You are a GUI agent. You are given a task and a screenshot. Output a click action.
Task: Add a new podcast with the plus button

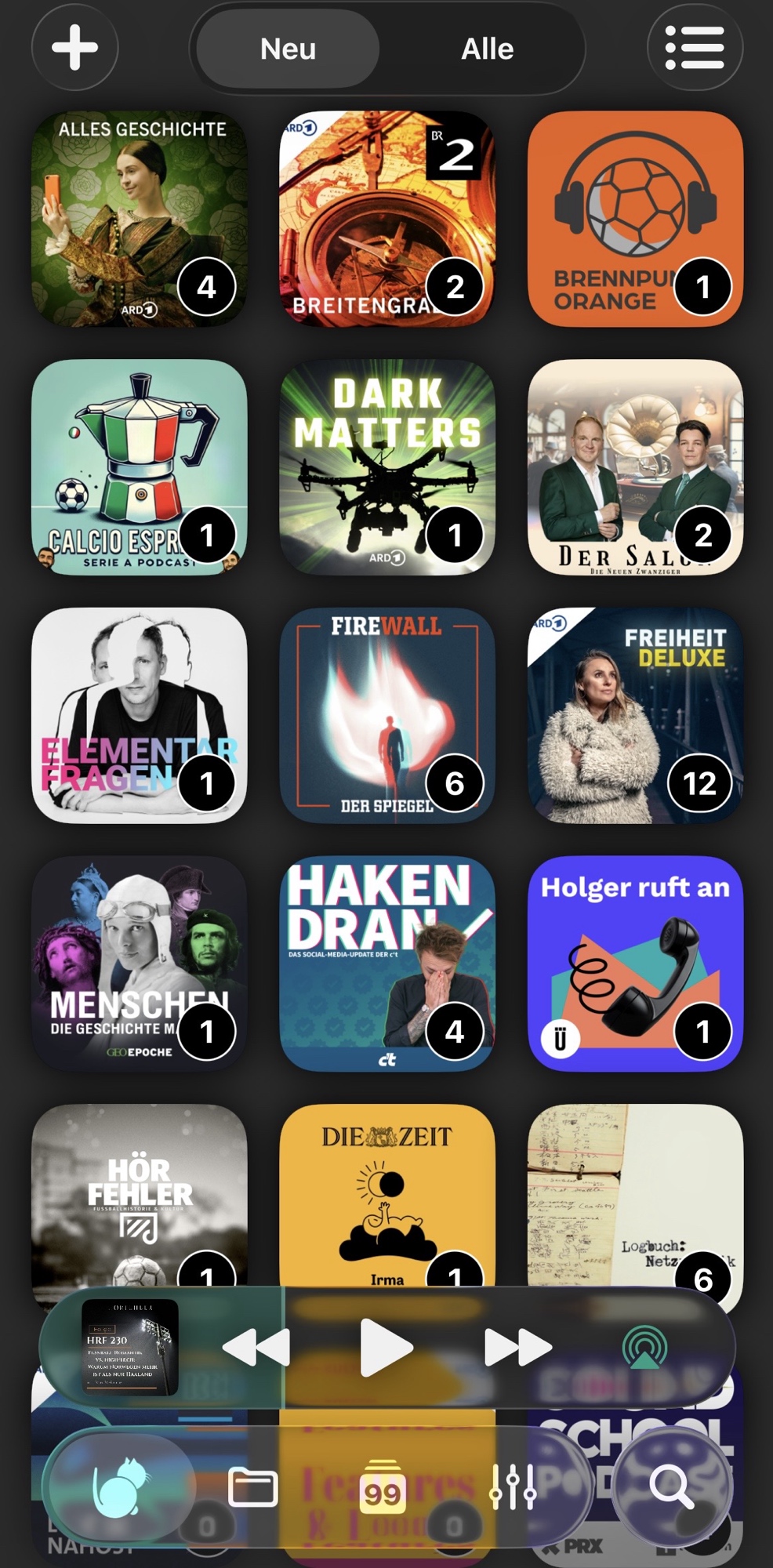[x=74, y=48]
